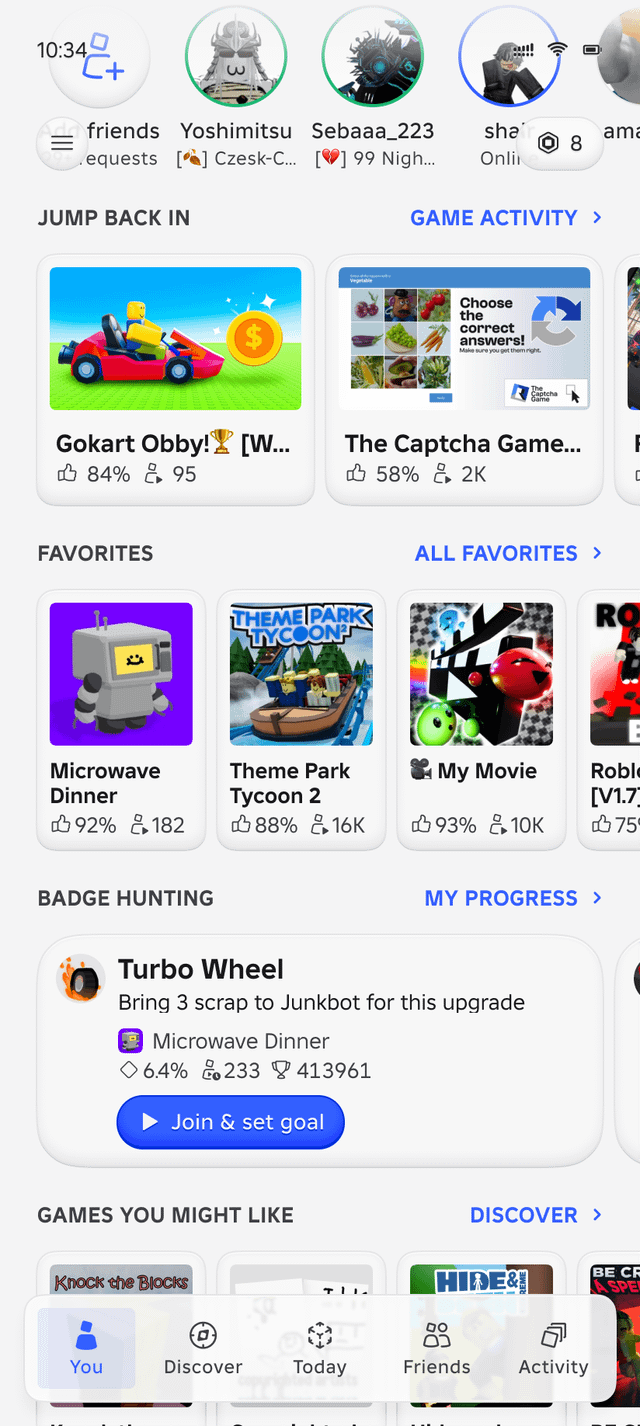
Task: Open Yoshimitsu's friend profile
Action: tap(236, 58)
